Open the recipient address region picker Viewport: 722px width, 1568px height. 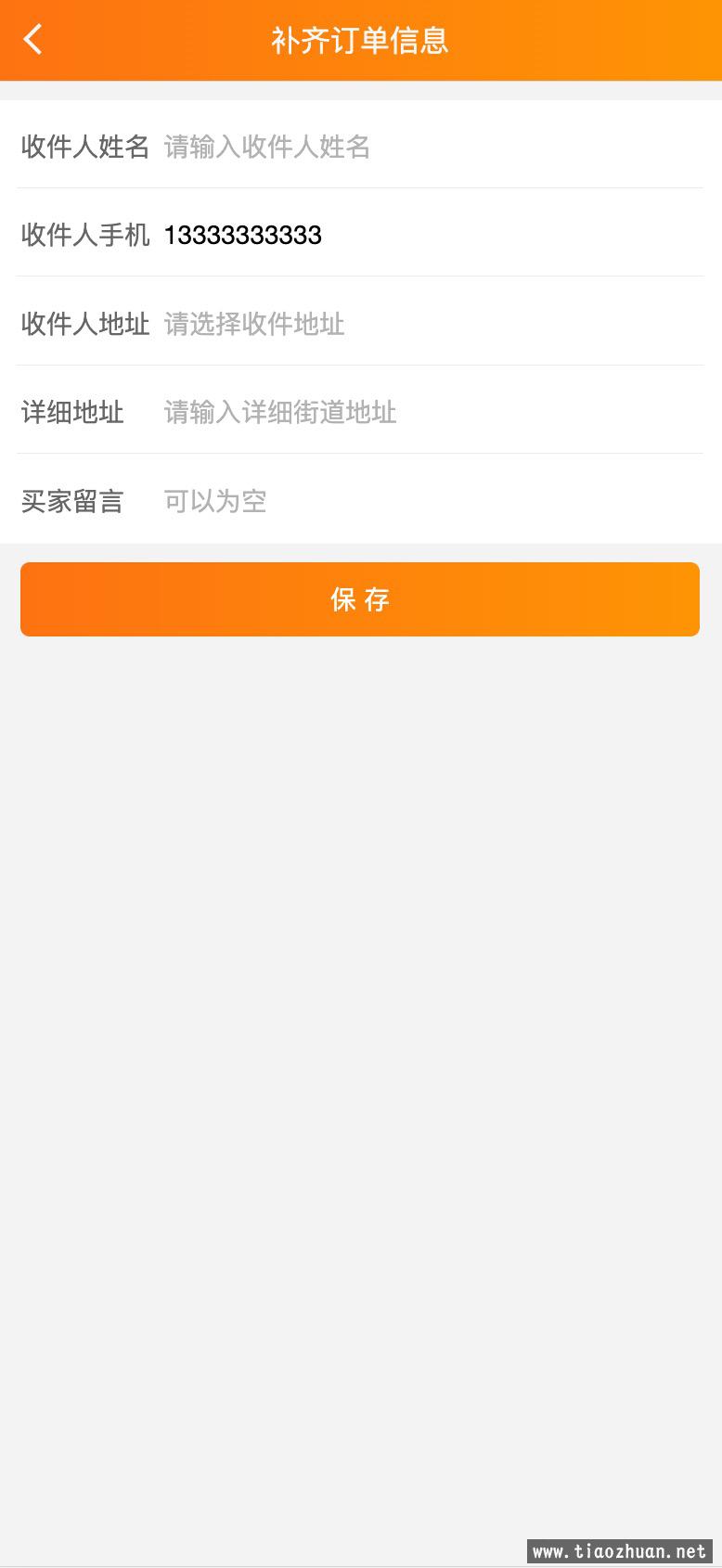[427, 324]
